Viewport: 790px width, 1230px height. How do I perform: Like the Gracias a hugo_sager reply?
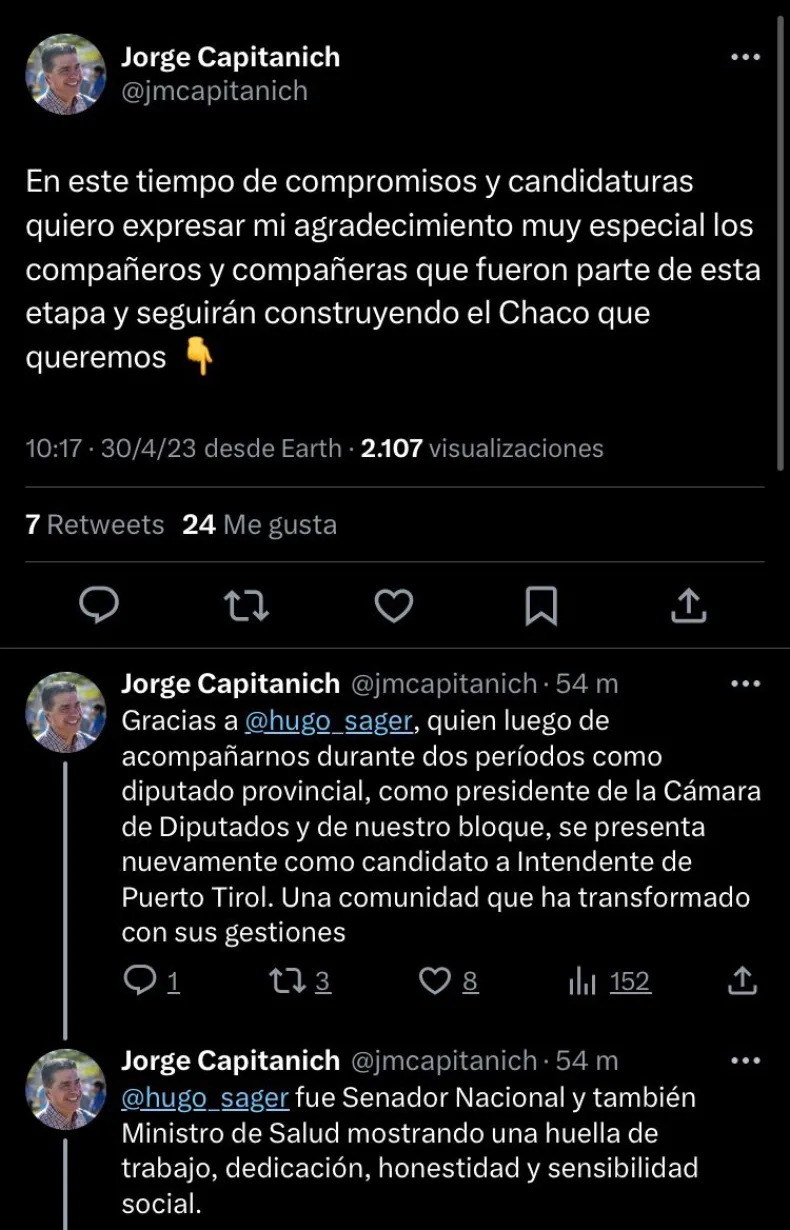(x=434, y=982)
